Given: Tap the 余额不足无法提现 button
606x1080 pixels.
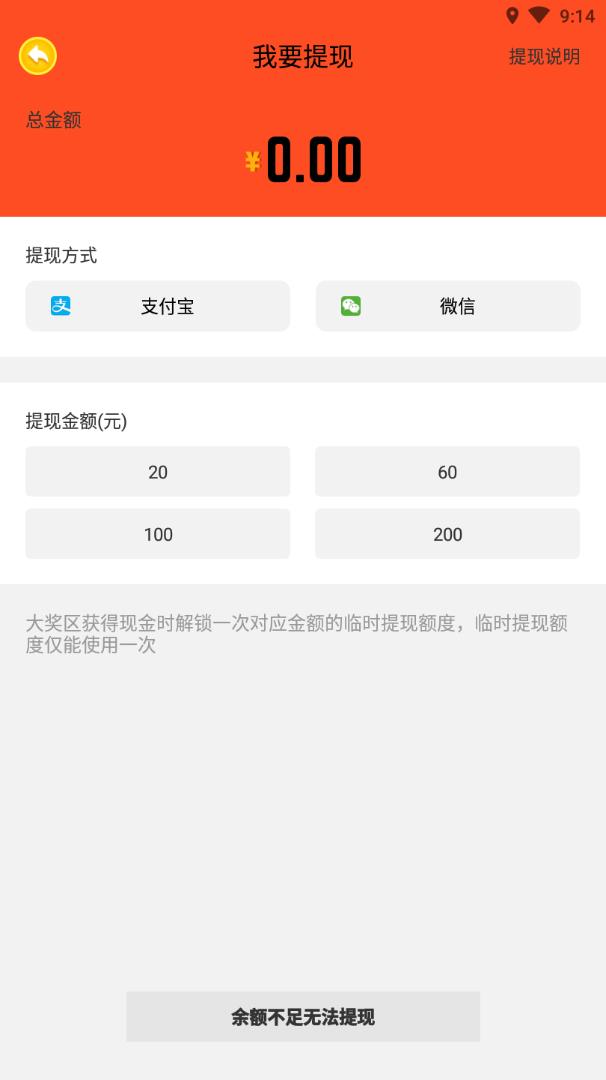Looking at the screenshot, I should click(303, 1017).
